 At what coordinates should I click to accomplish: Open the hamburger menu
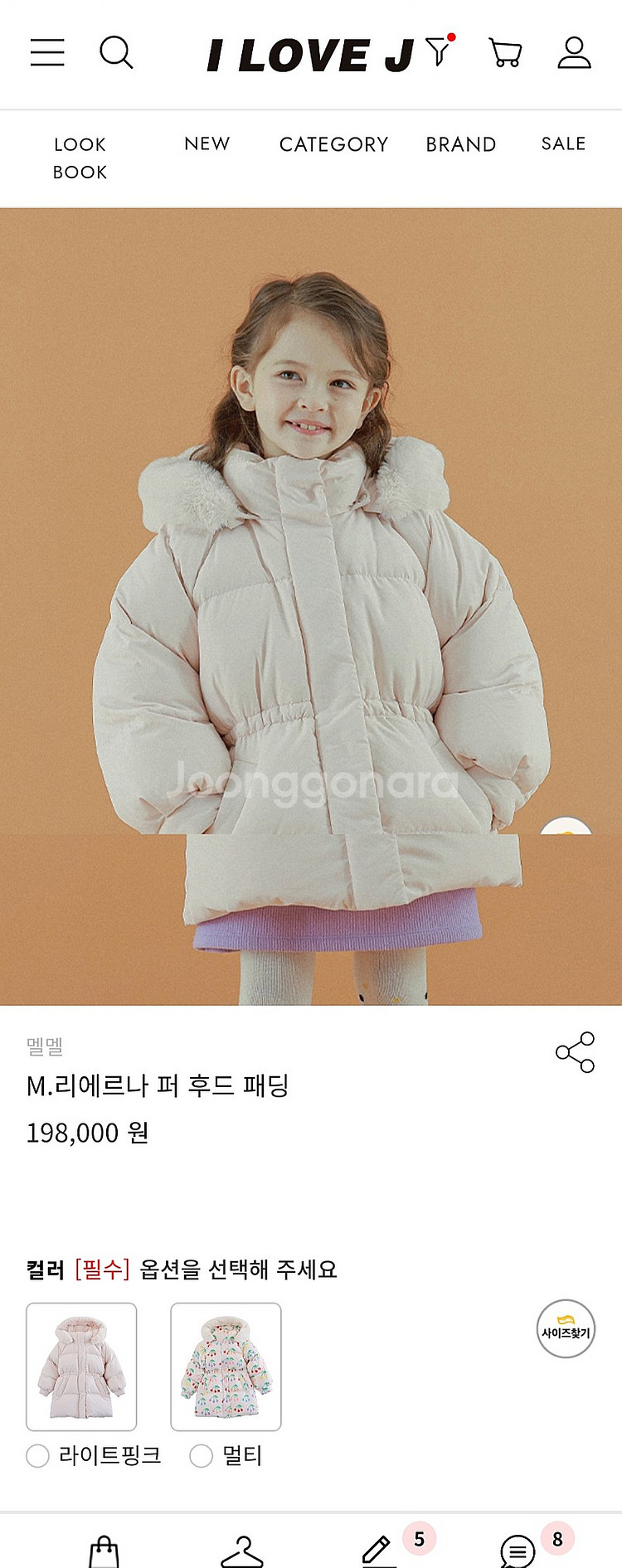click(x=47, y=52)
